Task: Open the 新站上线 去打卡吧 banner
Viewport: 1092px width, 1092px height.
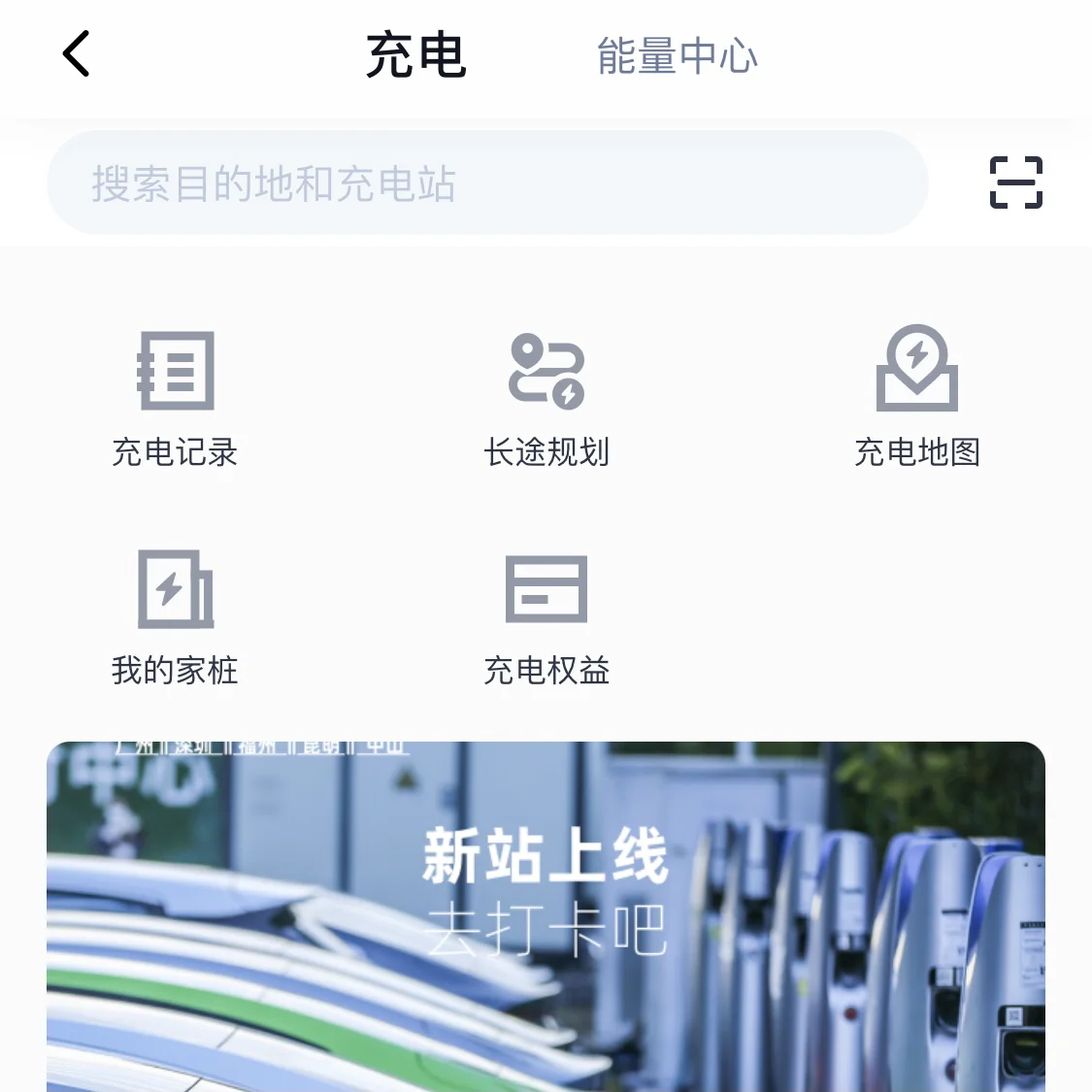Action: pyautogui.click(x=546, y=916)
